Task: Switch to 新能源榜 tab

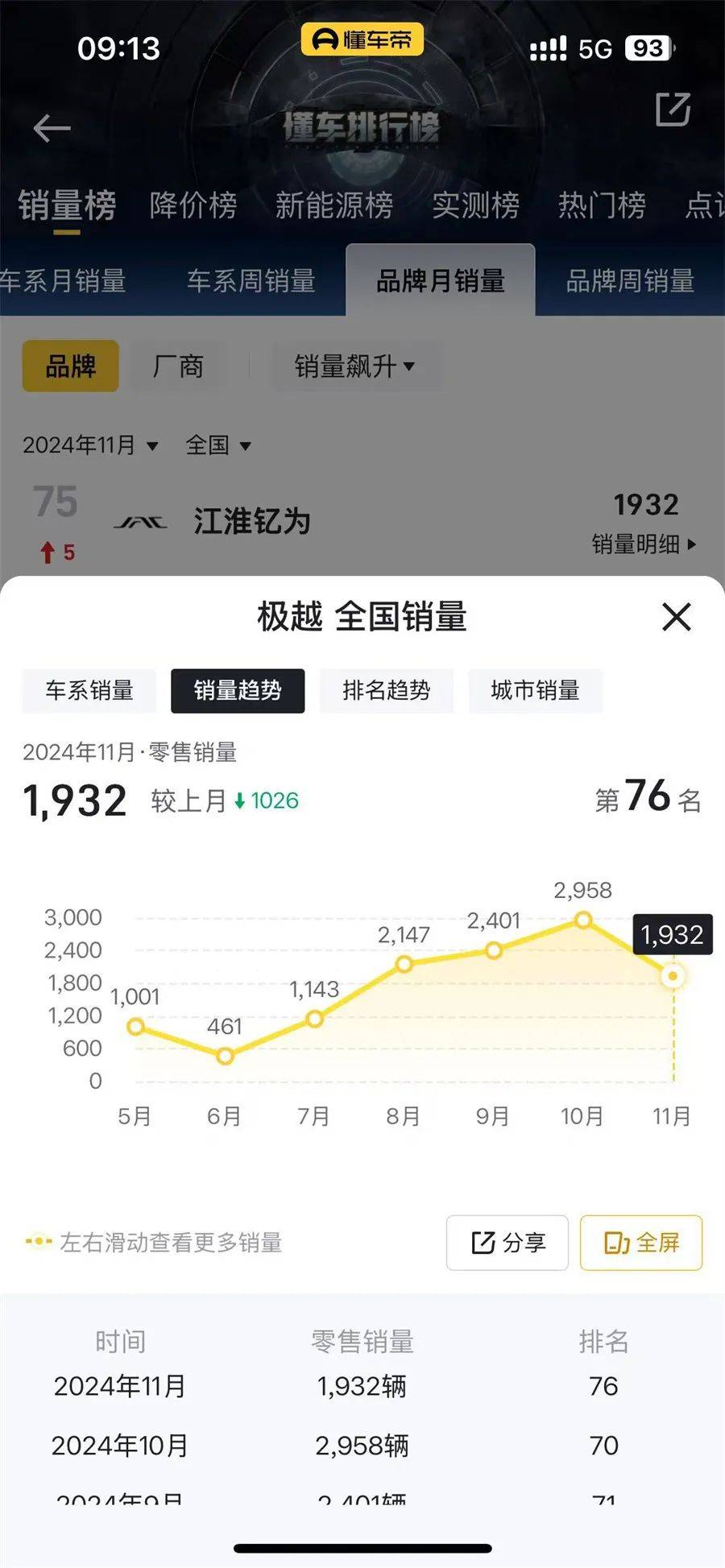Action: pos(333,205)
